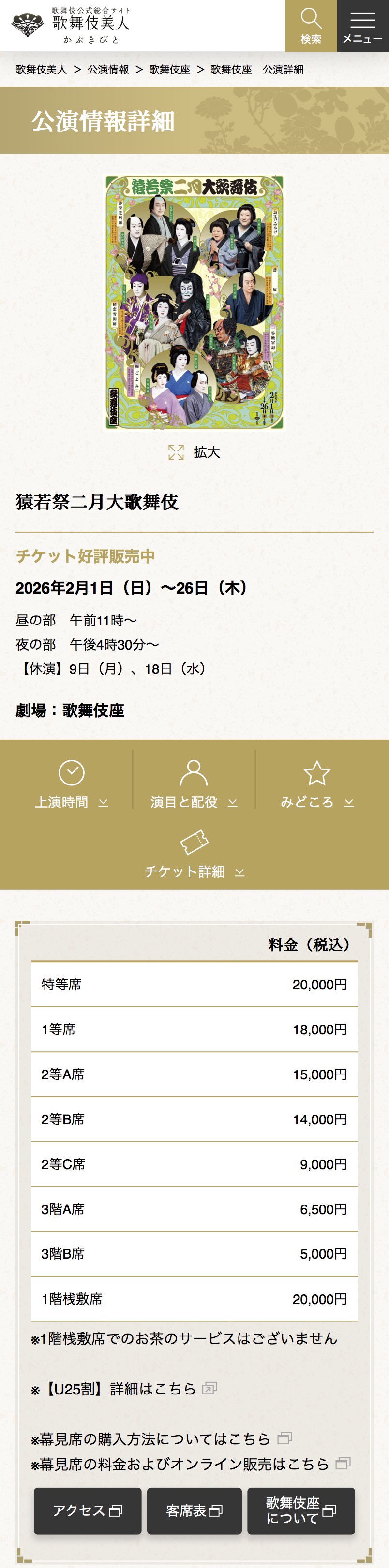Tap 拡大 to enlarge the poster
The image size is (389, 1568).
click(194, 452)
